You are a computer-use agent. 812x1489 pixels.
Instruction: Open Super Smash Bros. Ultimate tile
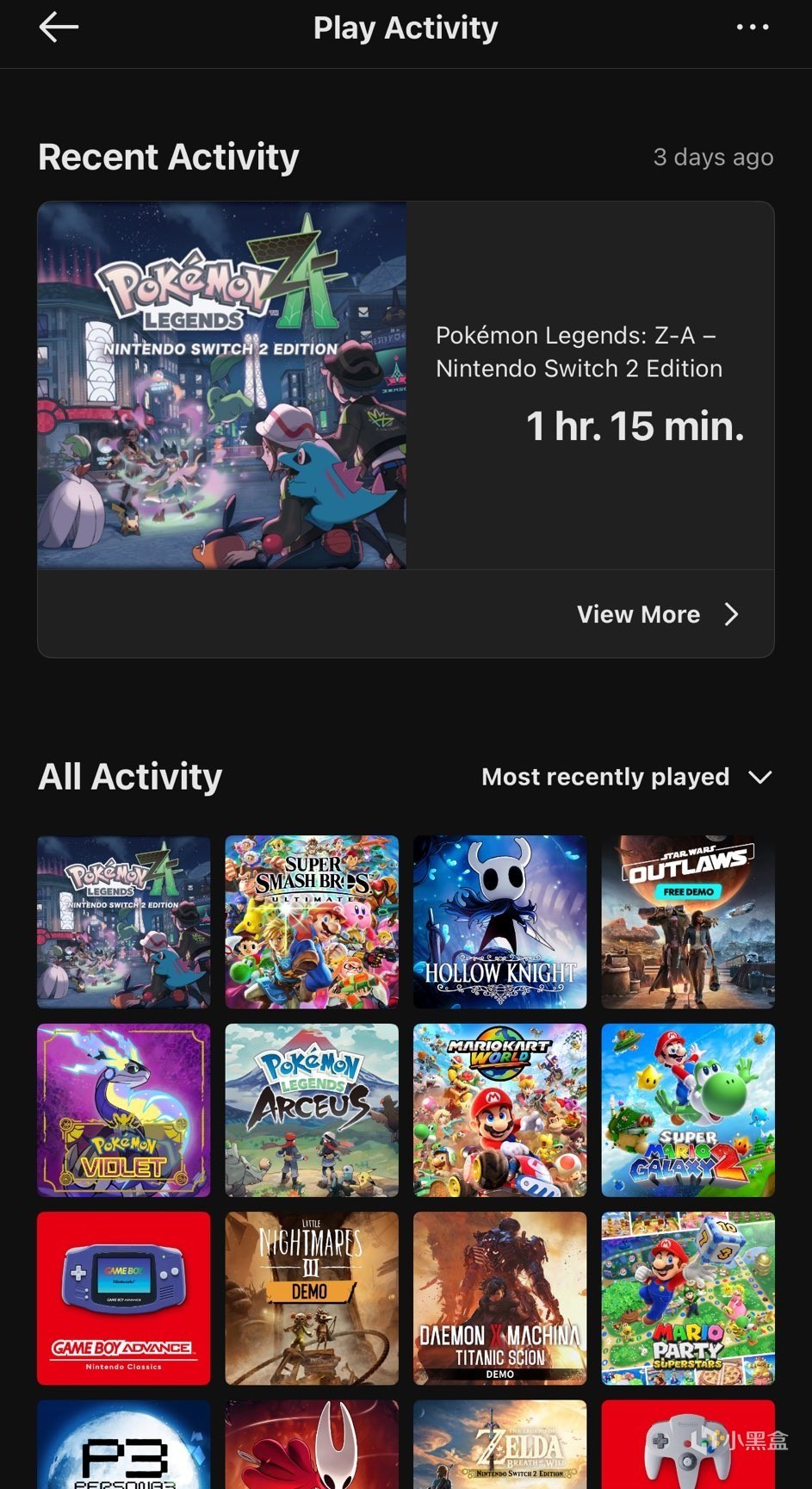(312, 921)
